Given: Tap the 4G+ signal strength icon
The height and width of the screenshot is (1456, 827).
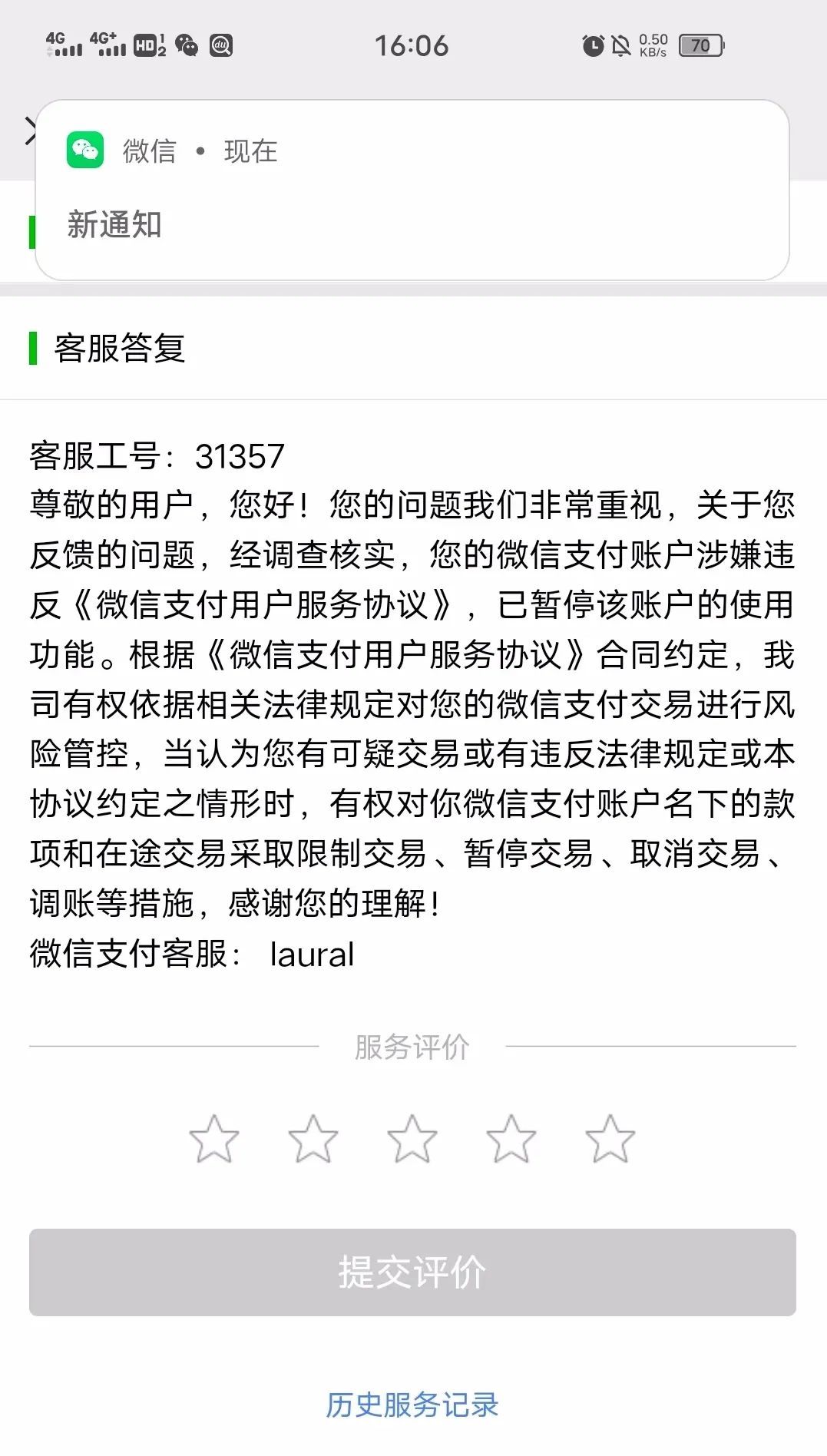Looking at the screenshot, I should coord(108,45).
